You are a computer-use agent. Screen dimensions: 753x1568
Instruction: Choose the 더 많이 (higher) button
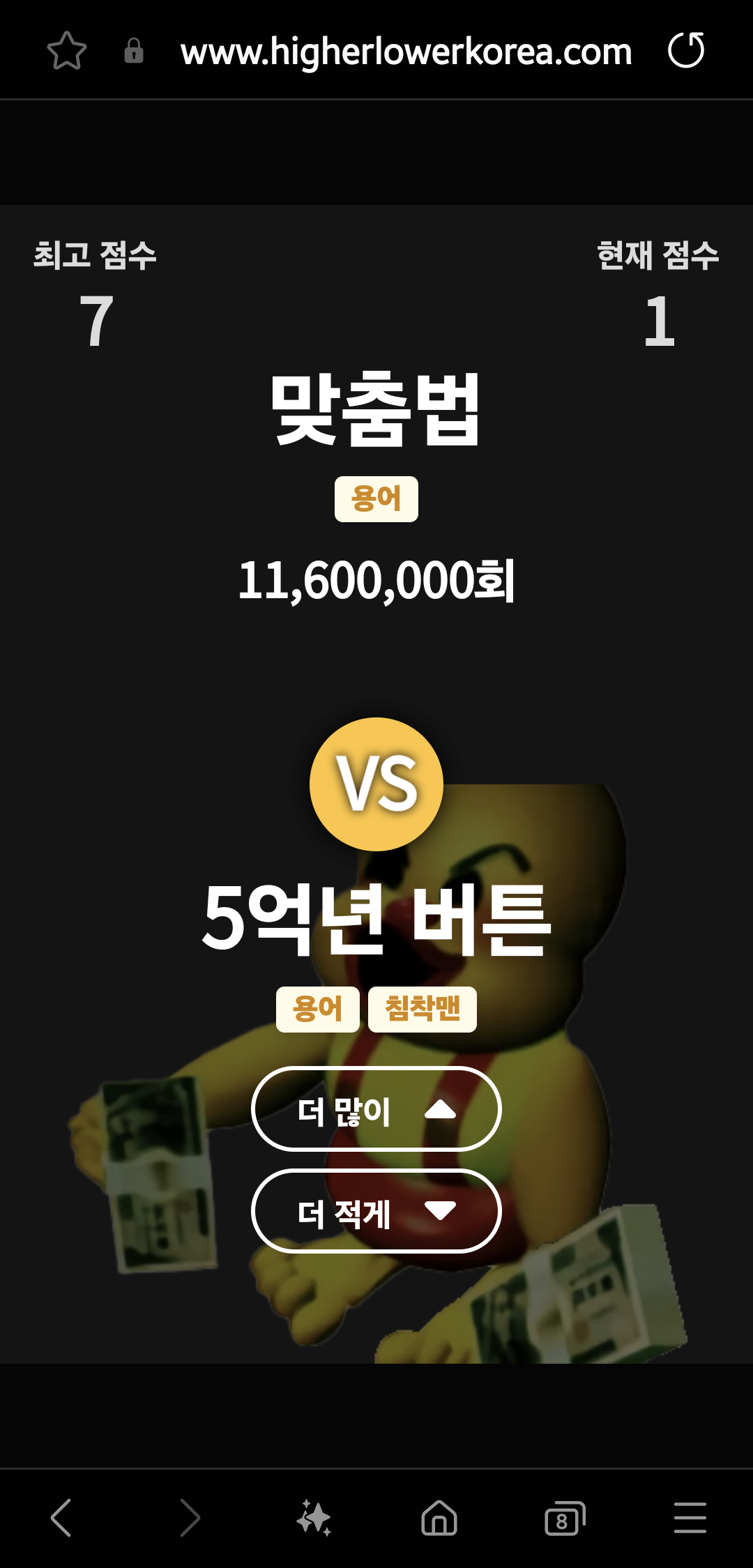(x=376, y=1109)
